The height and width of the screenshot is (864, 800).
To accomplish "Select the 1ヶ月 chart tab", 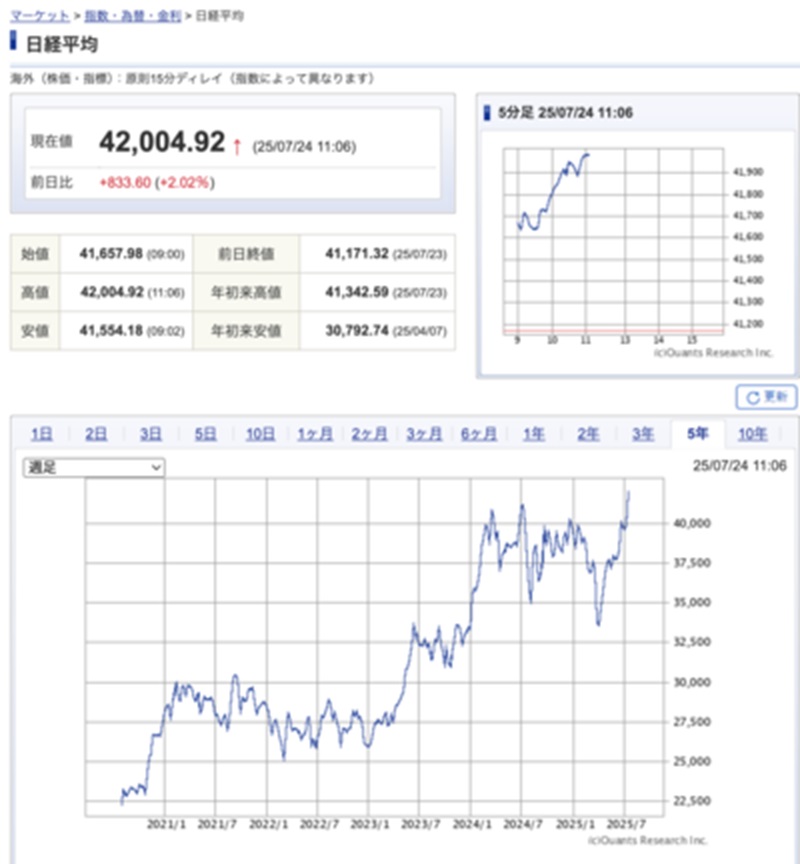I will click(315, 434).
